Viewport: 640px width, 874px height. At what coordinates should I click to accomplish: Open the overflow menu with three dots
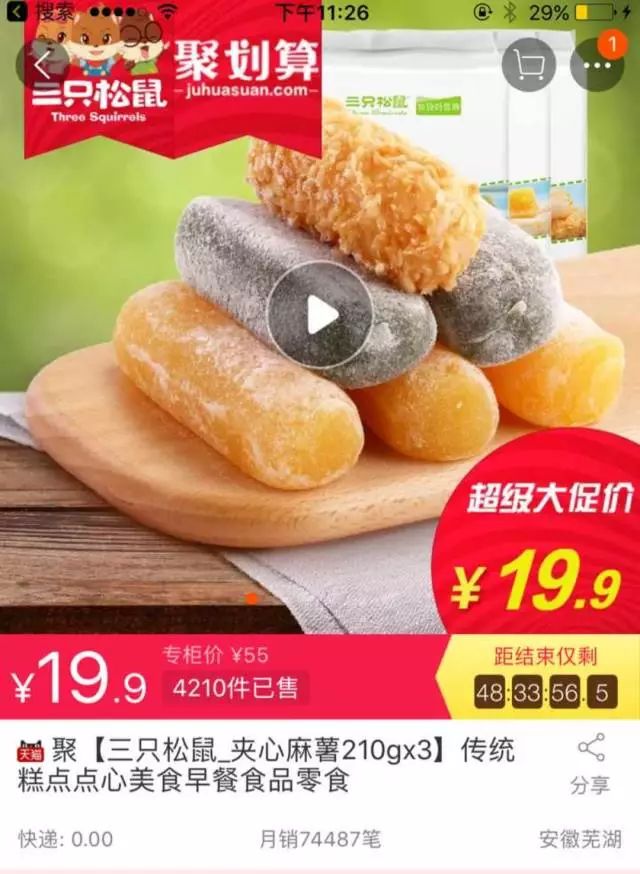click(596, 65)
